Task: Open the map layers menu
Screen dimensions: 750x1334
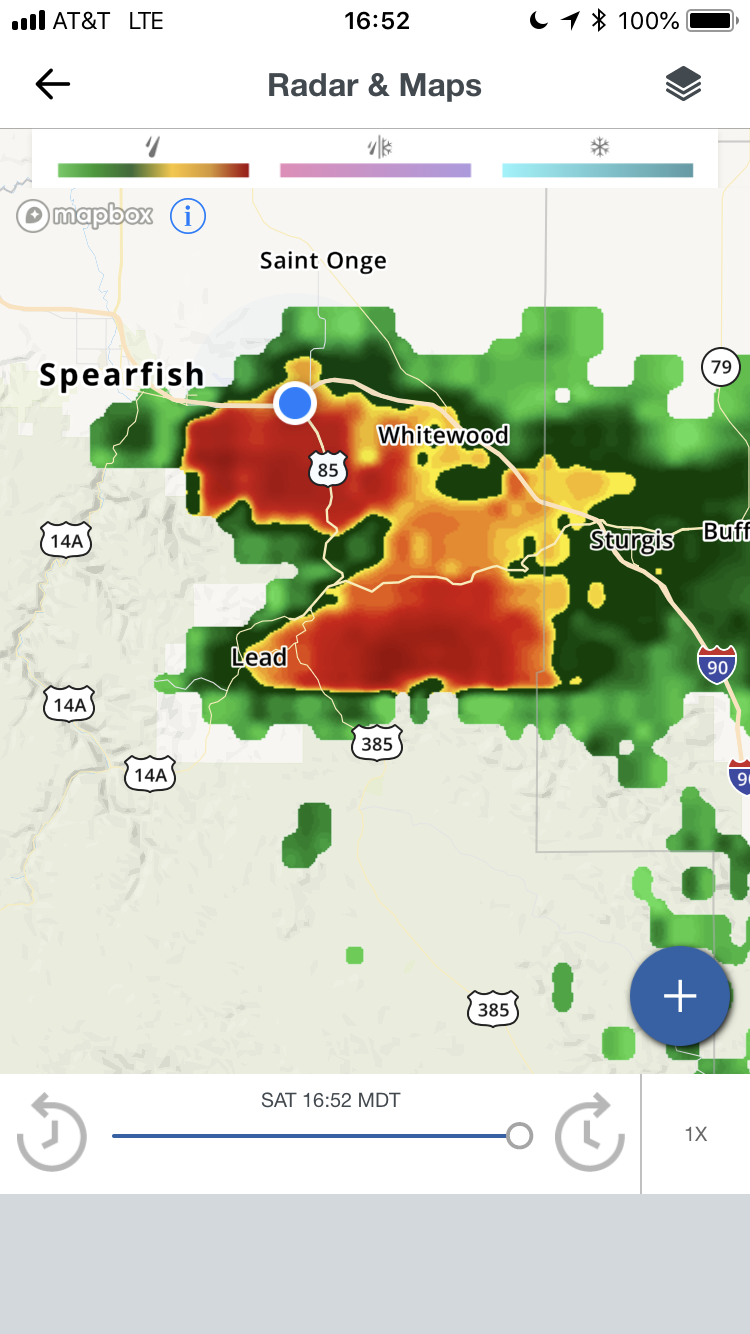Action: 683,85
